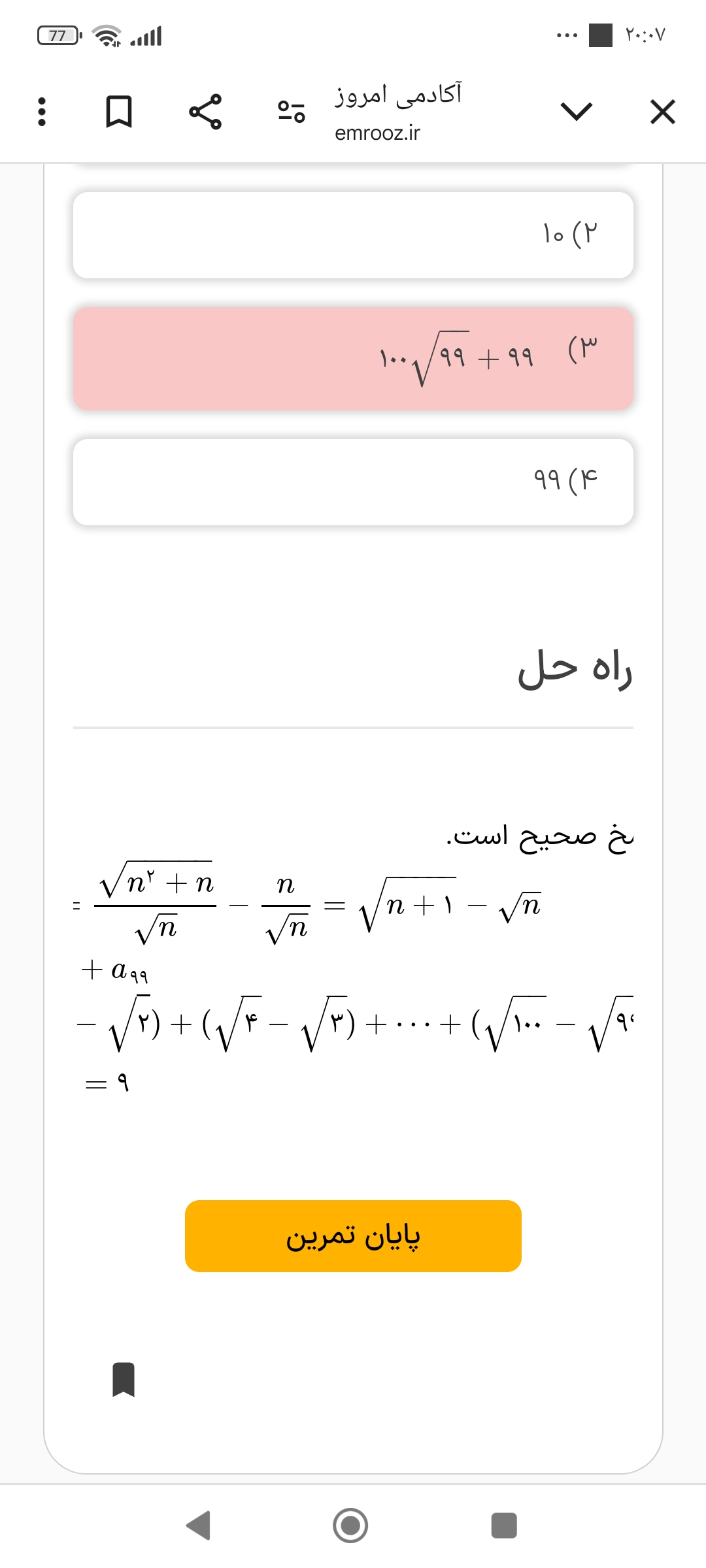Go to the home screen
The height and width of the screenshot is (1568, 706).
(350, 1526)
